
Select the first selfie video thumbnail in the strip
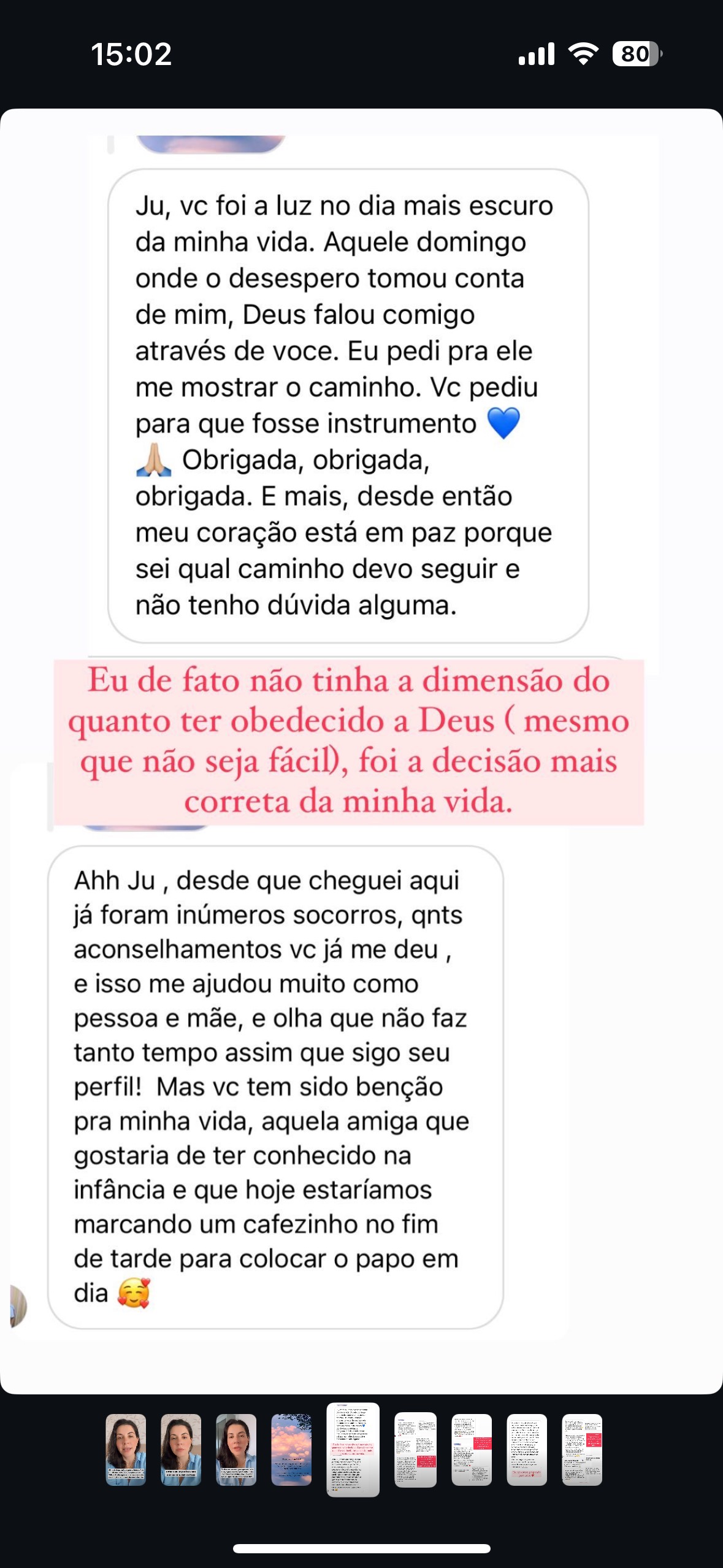(x=126, y=1450)
